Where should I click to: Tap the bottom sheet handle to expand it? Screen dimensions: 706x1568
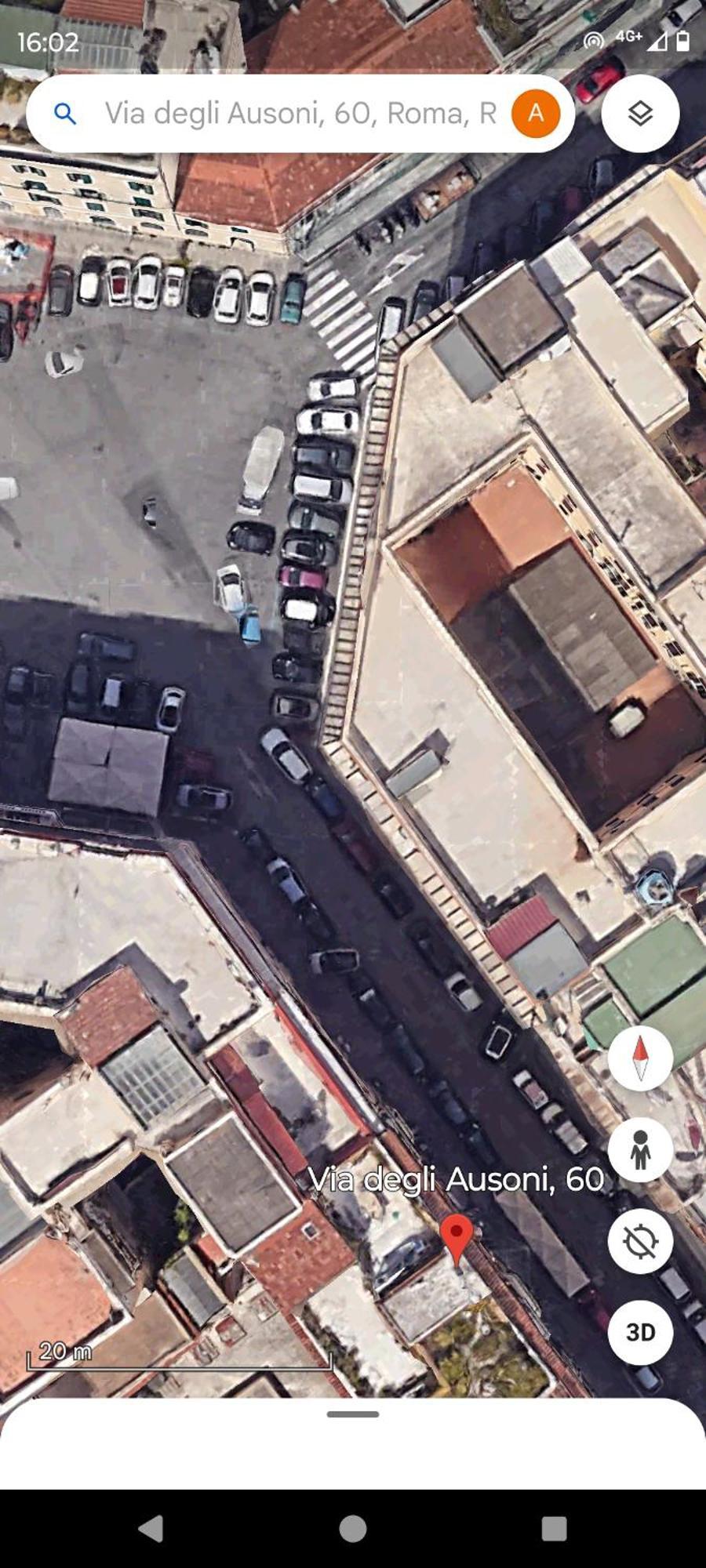click(353, 1414)
